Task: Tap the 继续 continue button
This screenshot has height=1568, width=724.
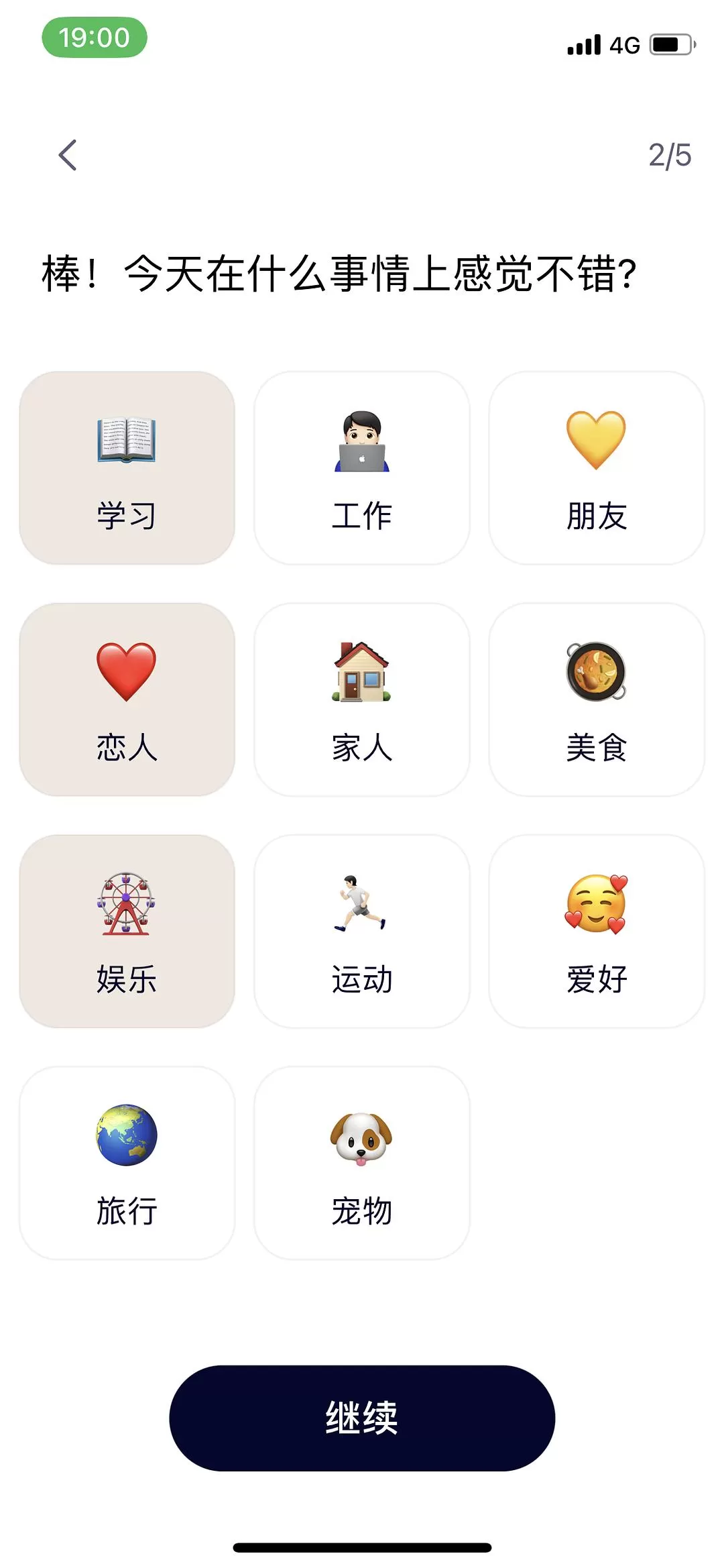Action: 362,1418
